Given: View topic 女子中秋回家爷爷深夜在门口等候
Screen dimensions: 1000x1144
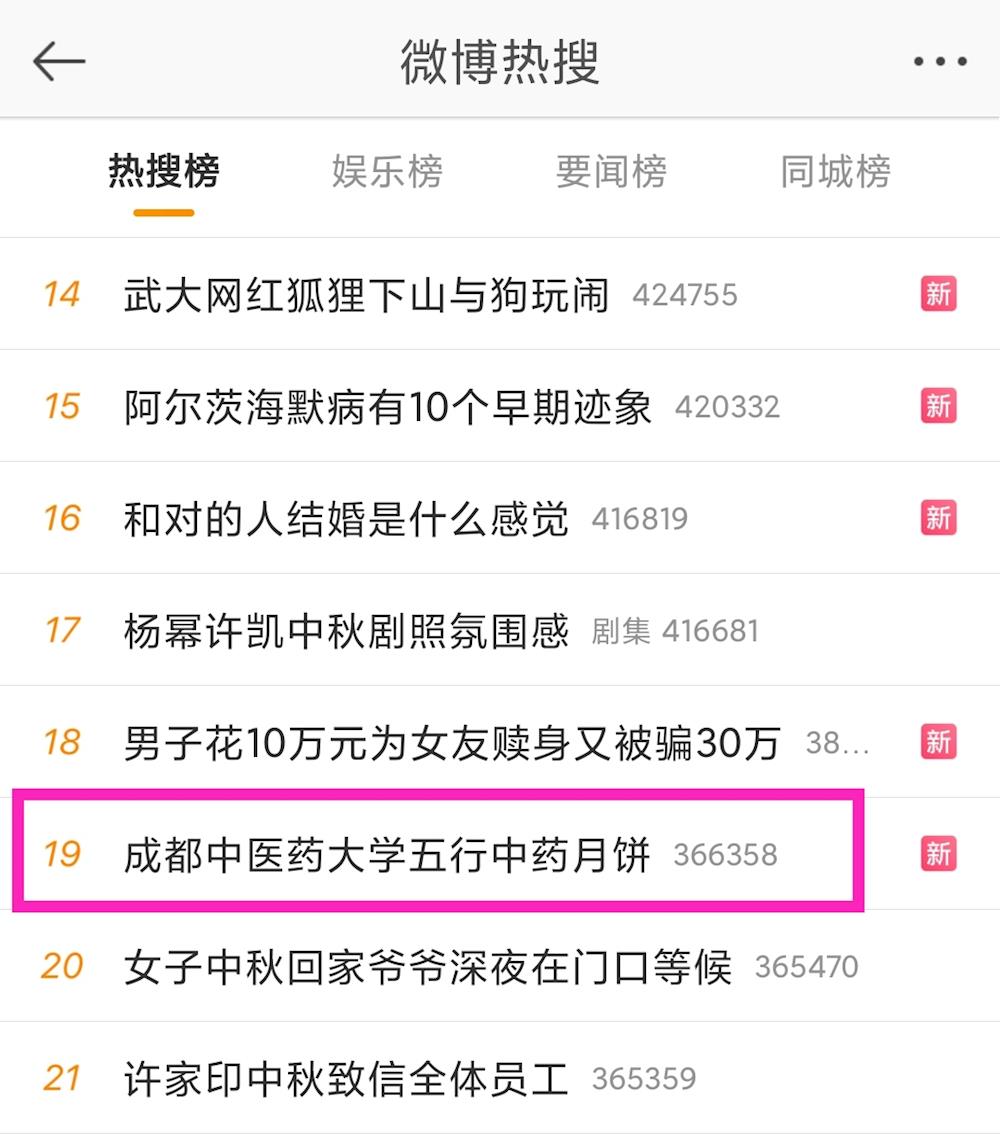Looking at the screenshot, I should (428, 967).
